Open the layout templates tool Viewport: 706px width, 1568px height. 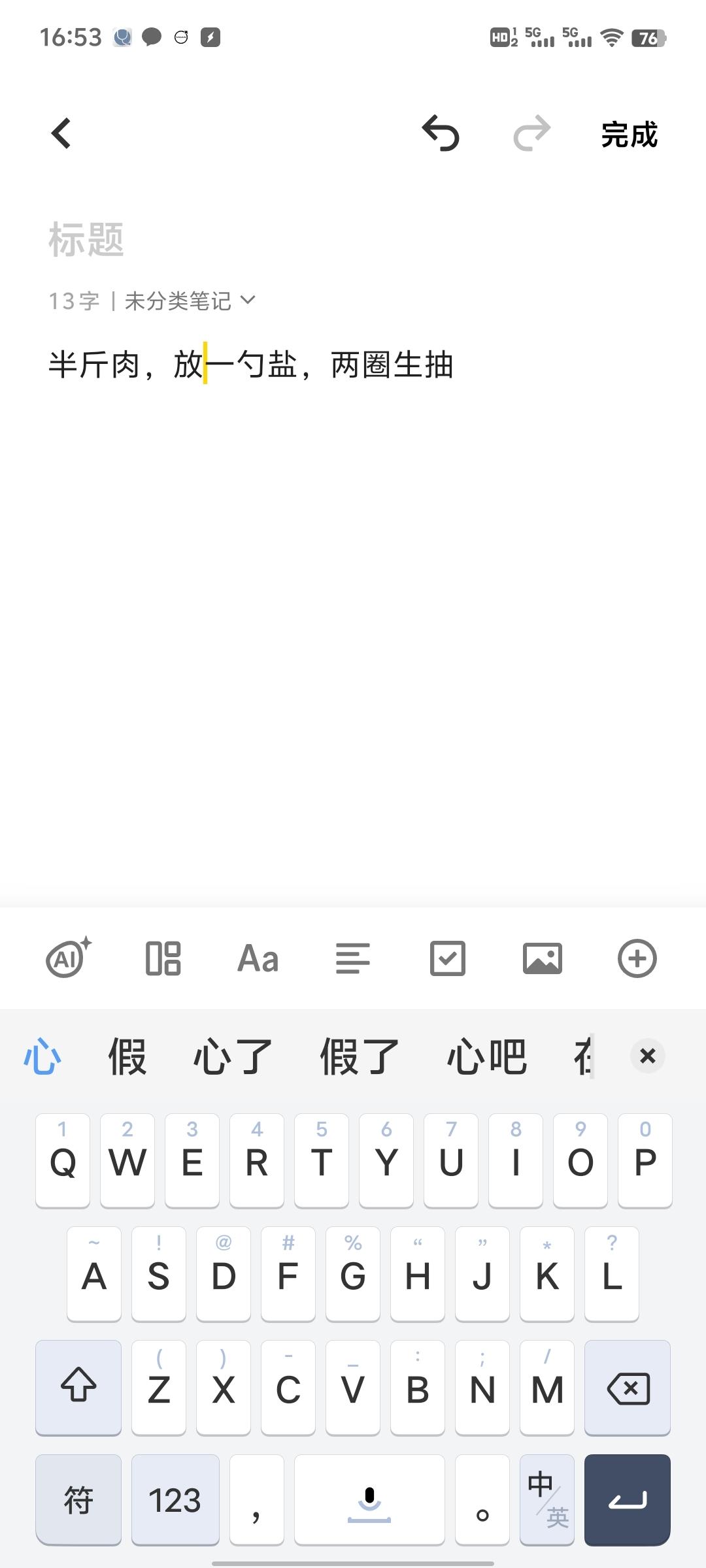pos(163,958)
